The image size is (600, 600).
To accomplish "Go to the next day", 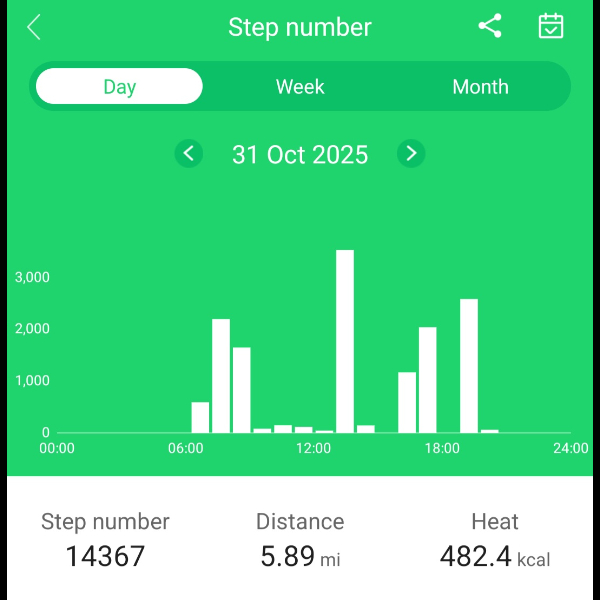I will click(x=411, y=154).
